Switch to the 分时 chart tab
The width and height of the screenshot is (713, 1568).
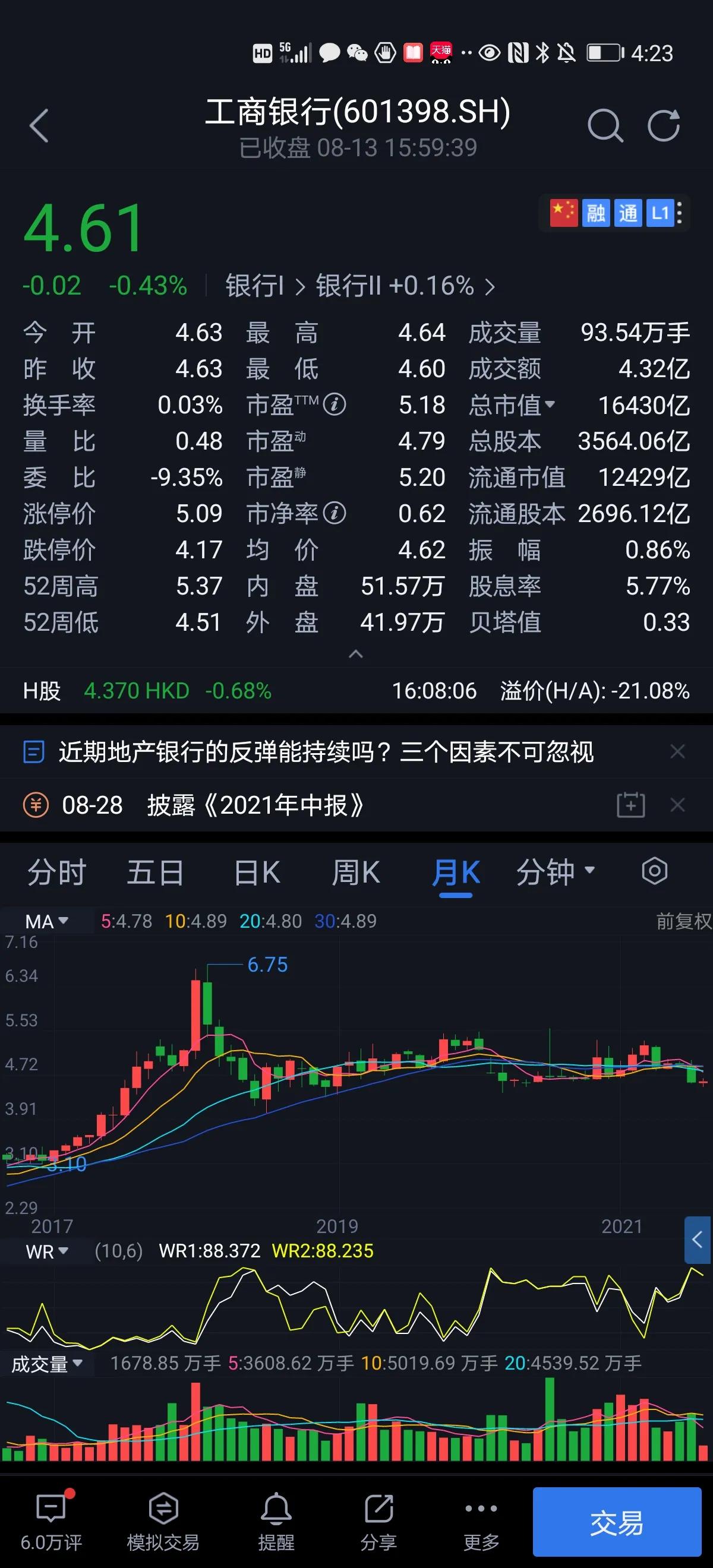56,872
